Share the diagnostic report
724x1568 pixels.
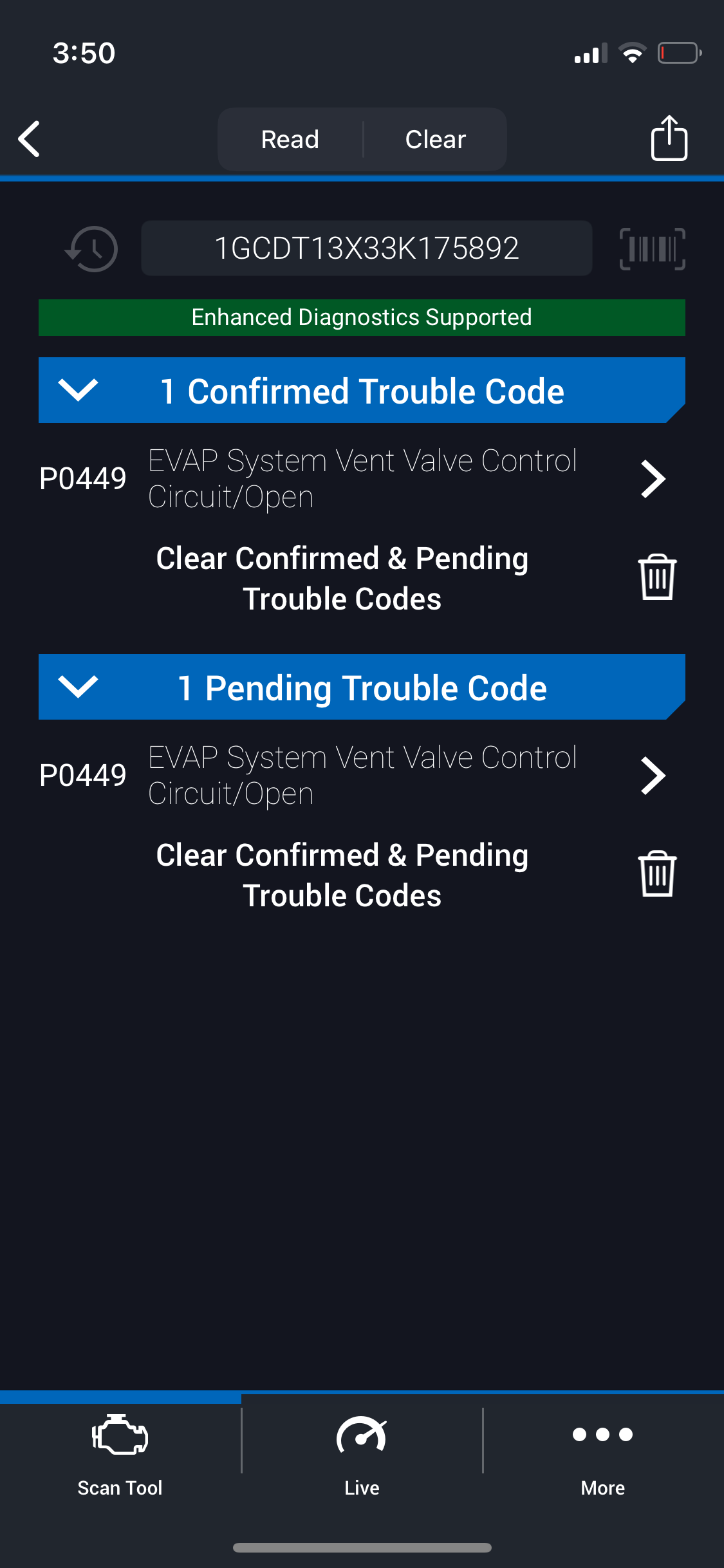(669, 137)
